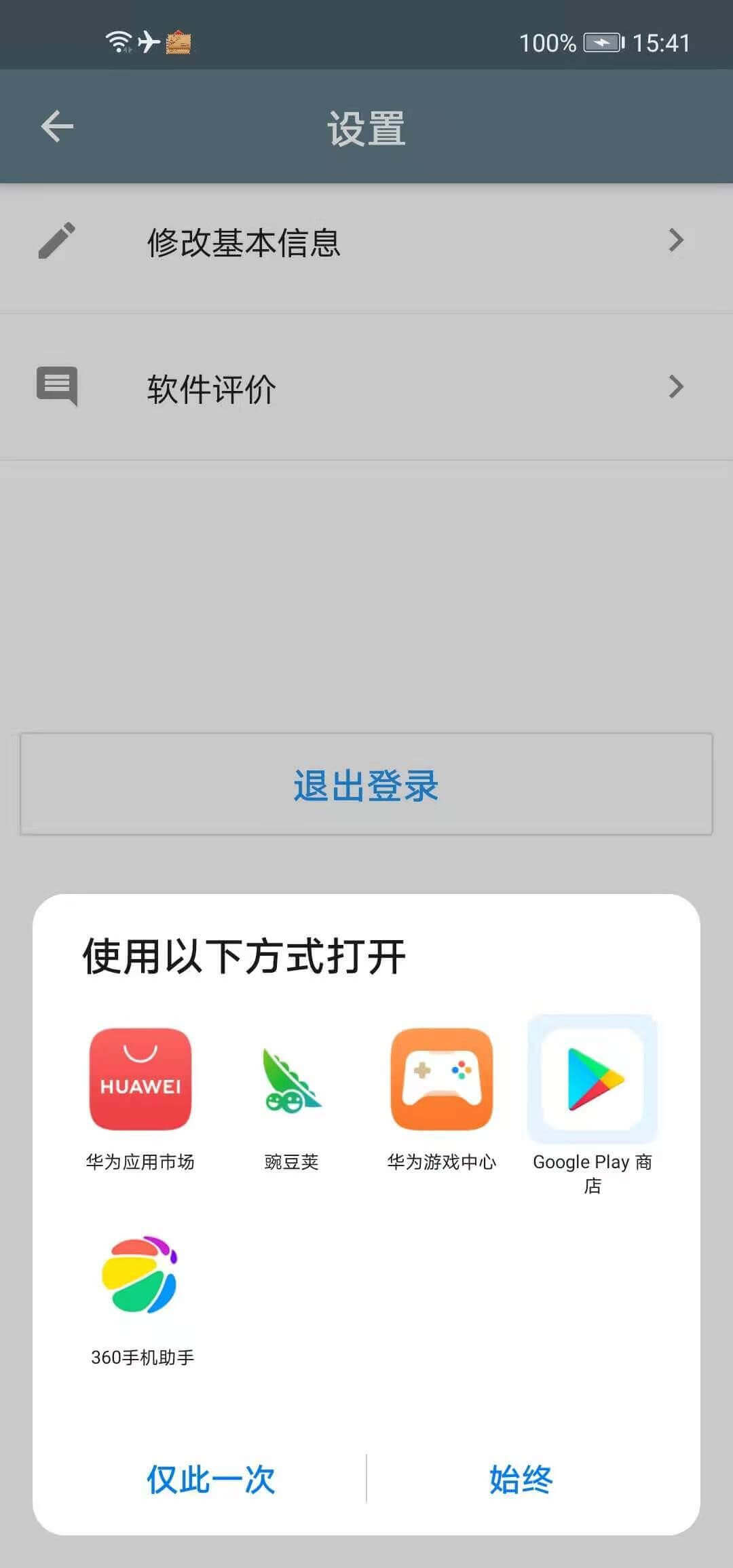733x1568 pixels.
Task: Expand 软件评价 via its chevron
Action: point(674,387)
